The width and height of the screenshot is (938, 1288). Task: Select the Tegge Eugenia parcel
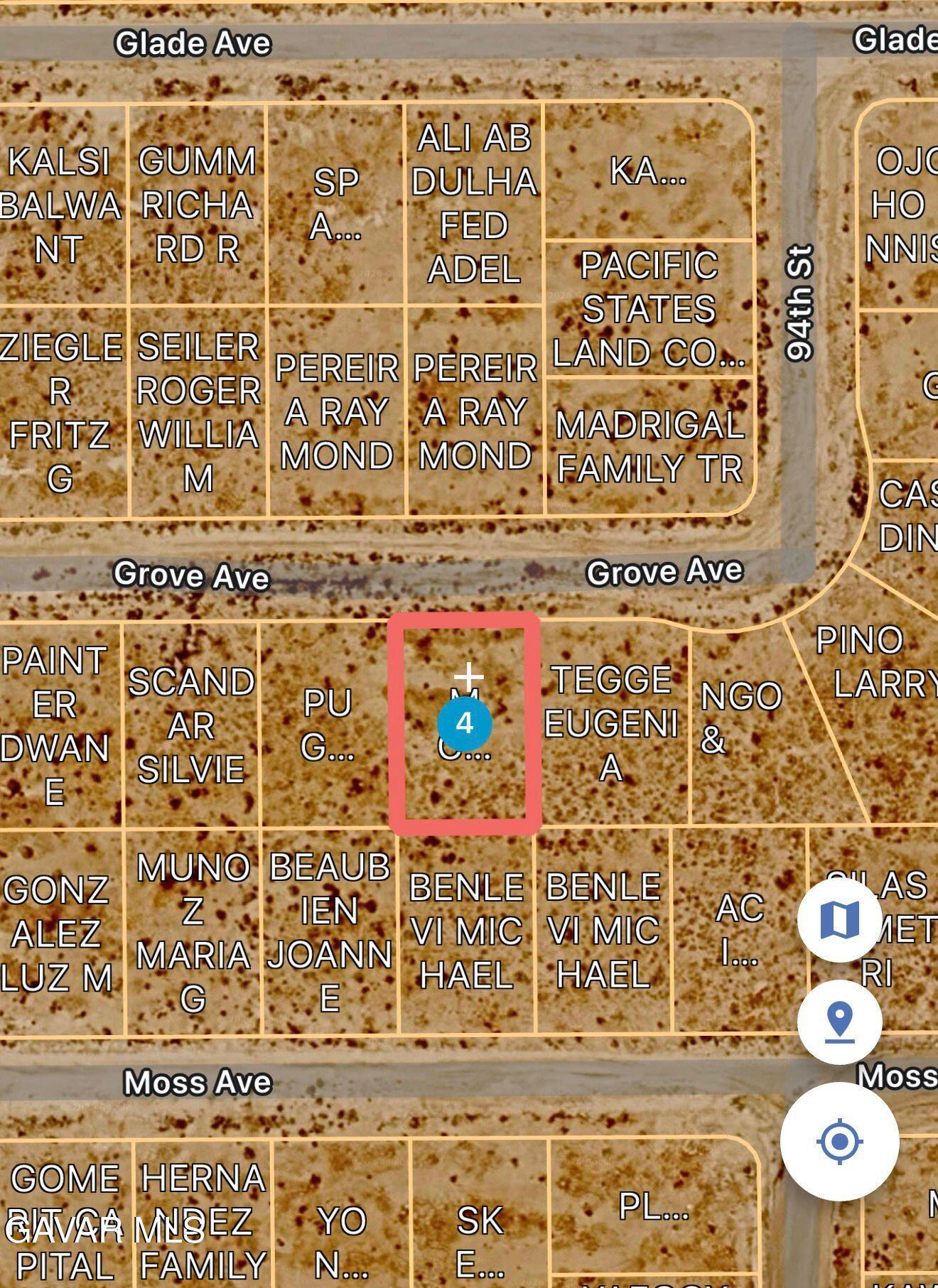(x=611, y=723)
